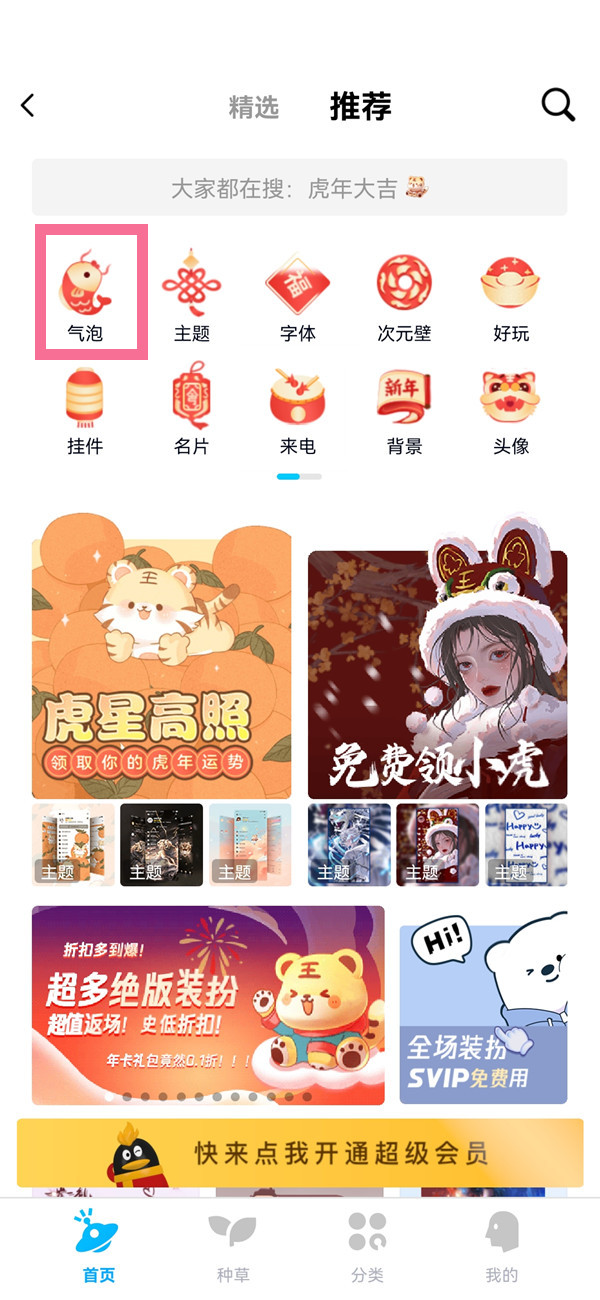Go back using the arrow icon

click(x=28, y=105)
